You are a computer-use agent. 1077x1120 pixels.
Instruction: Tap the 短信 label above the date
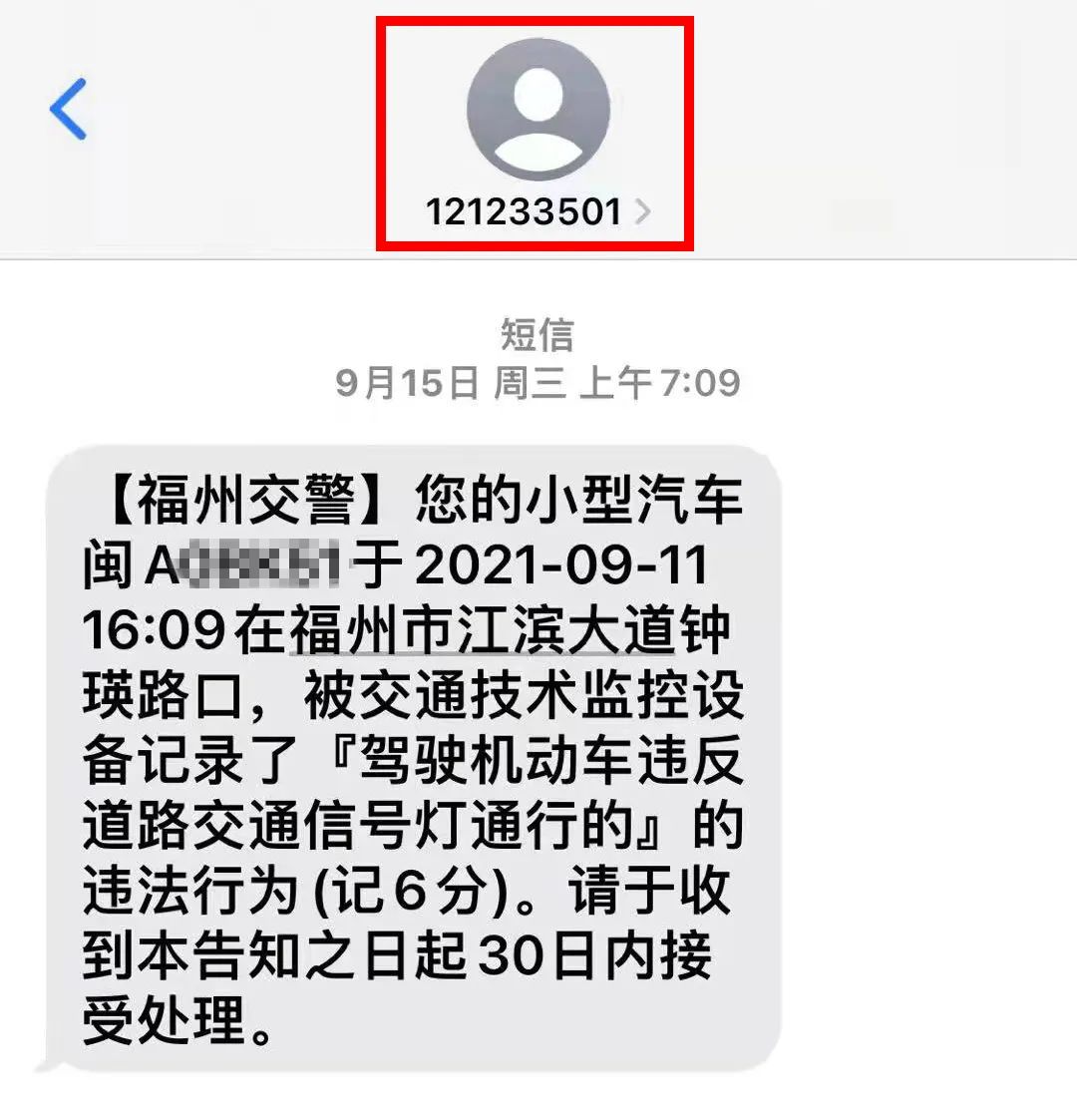point(537,337)
